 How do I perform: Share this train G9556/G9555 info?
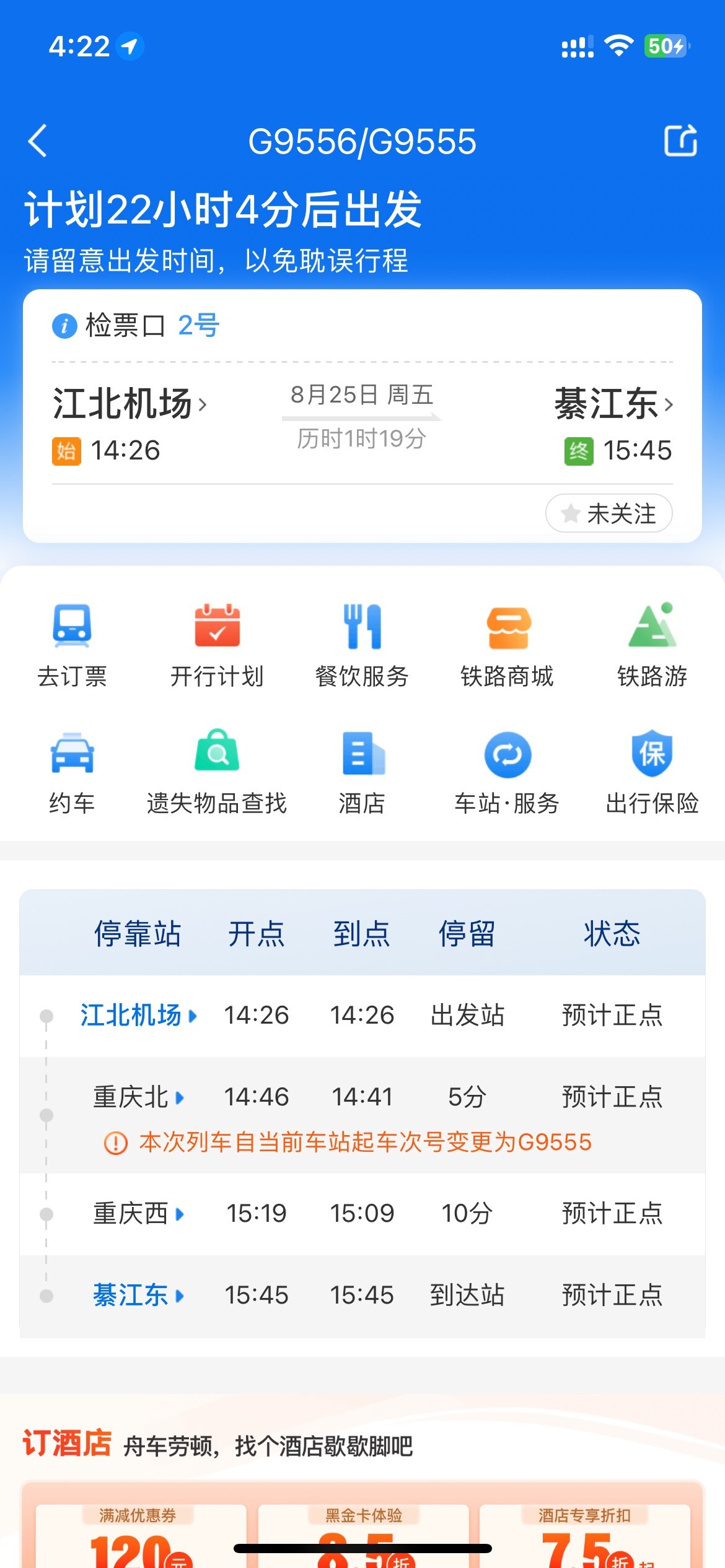pyautogui.click(x=680, y=141)
